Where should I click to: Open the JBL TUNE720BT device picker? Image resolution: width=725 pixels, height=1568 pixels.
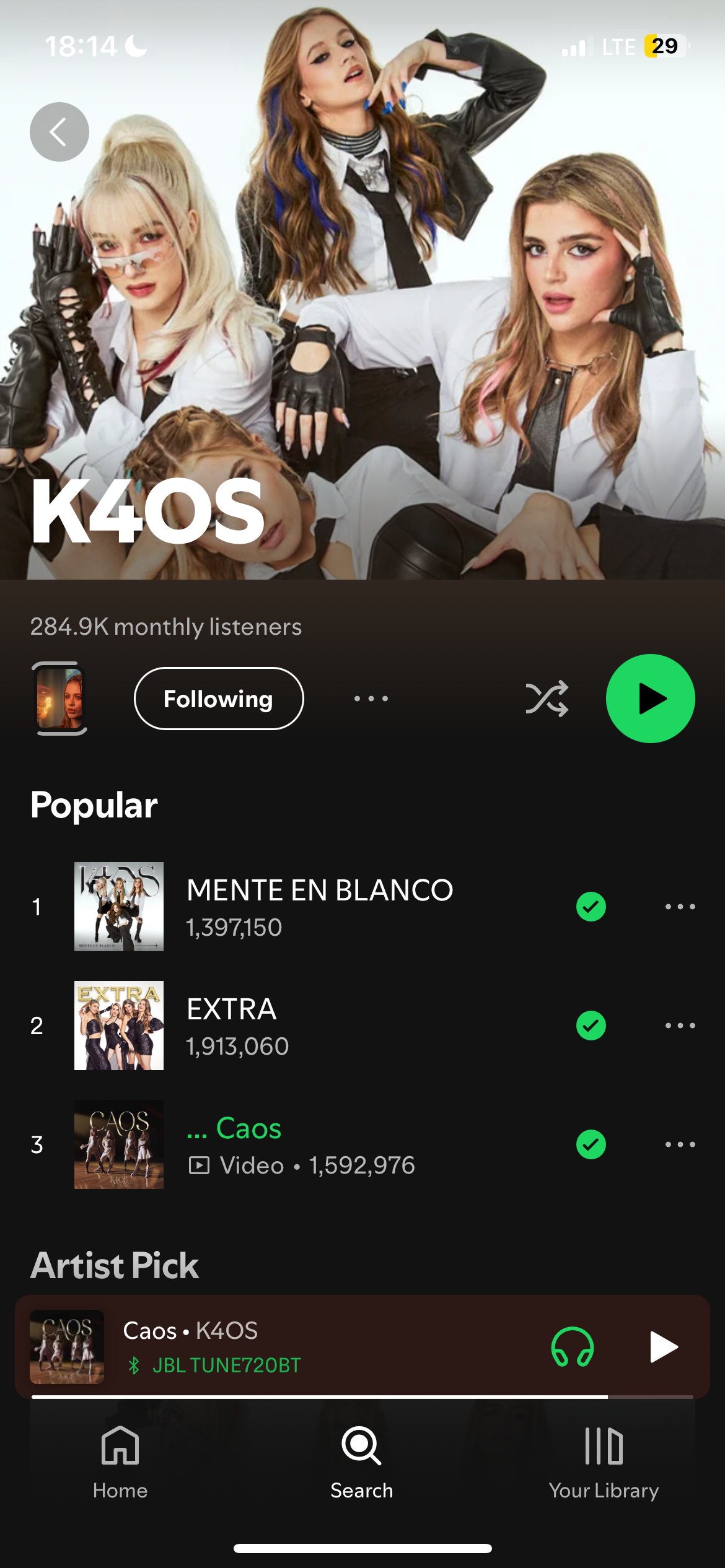click(x=572, y=1347)
